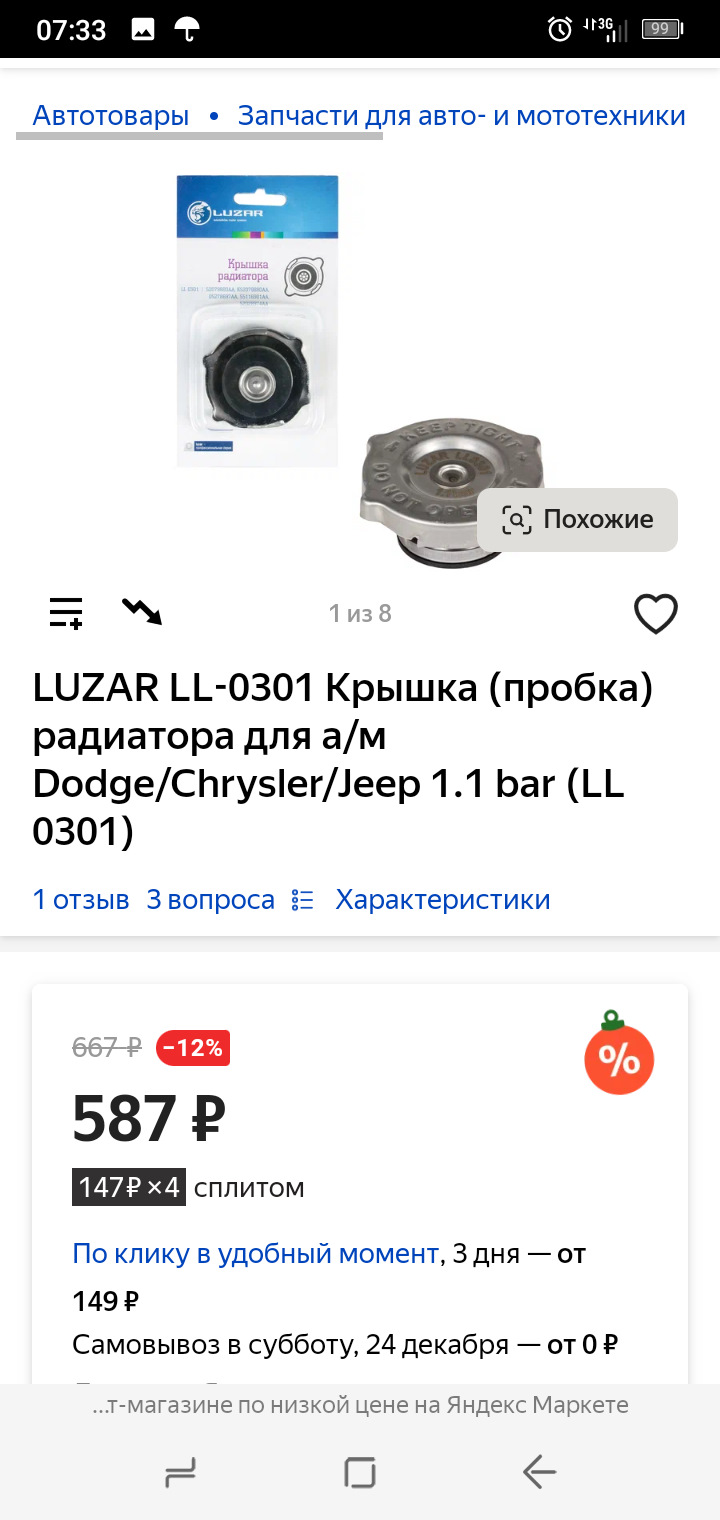Viewport: 720px width, 1520px height.
Task: Enable сплитом payment option 147₽ ×4
Action: (128, 1188)
